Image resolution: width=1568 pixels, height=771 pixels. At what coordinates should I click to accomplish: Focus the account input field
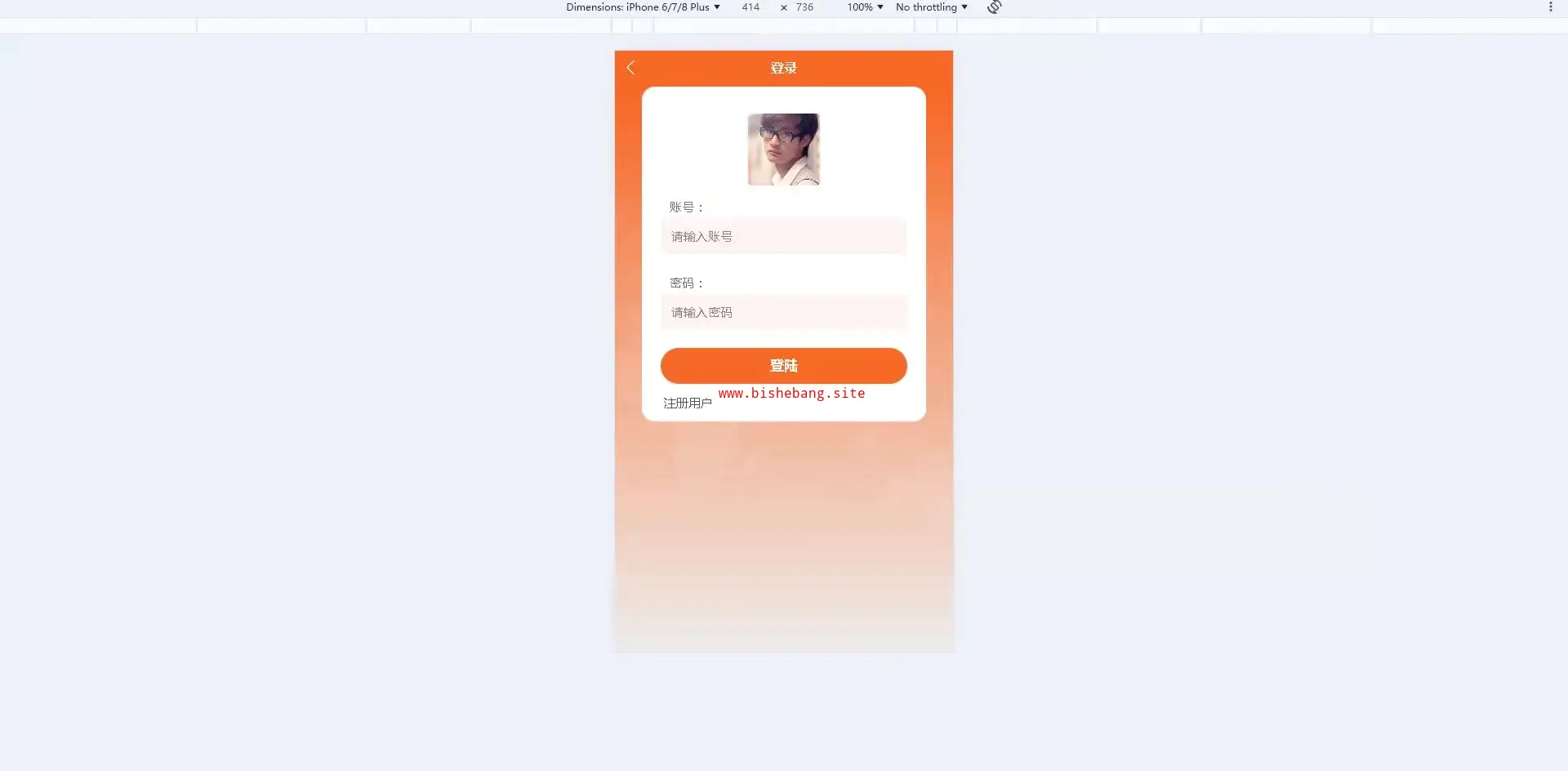click(x=783, y=237)
